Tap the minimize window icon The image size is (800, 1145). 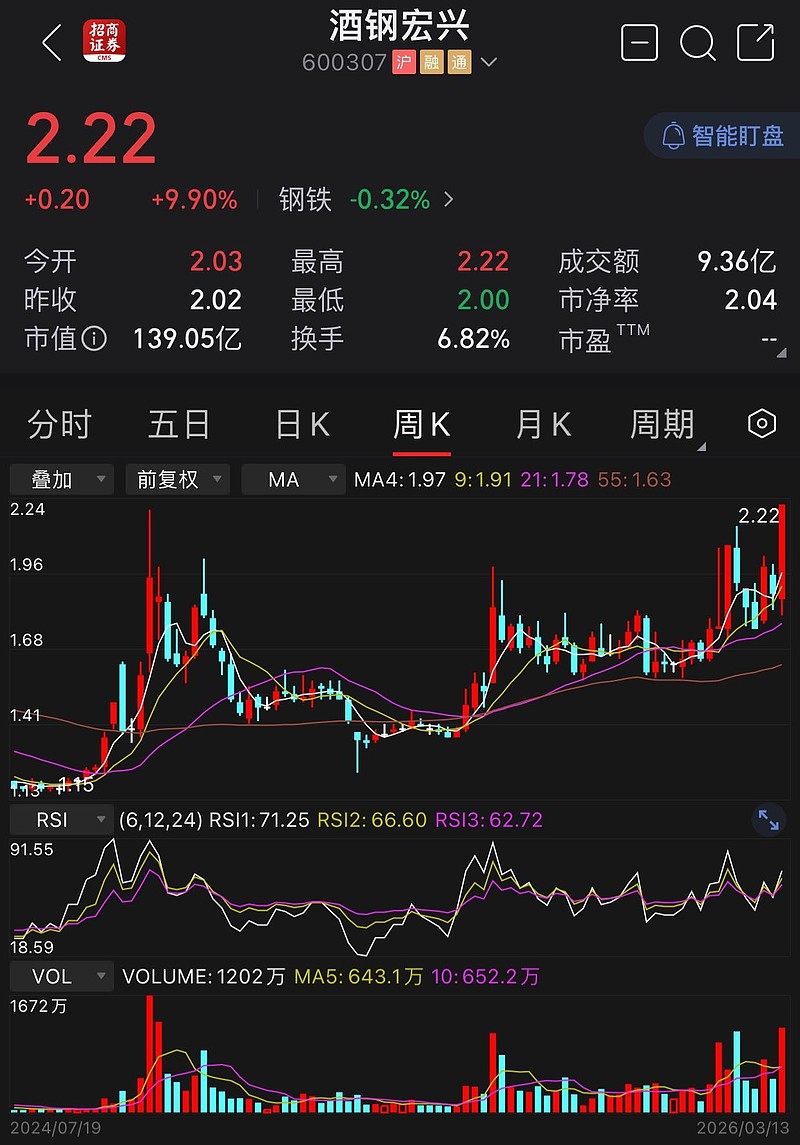click(639, 44)
